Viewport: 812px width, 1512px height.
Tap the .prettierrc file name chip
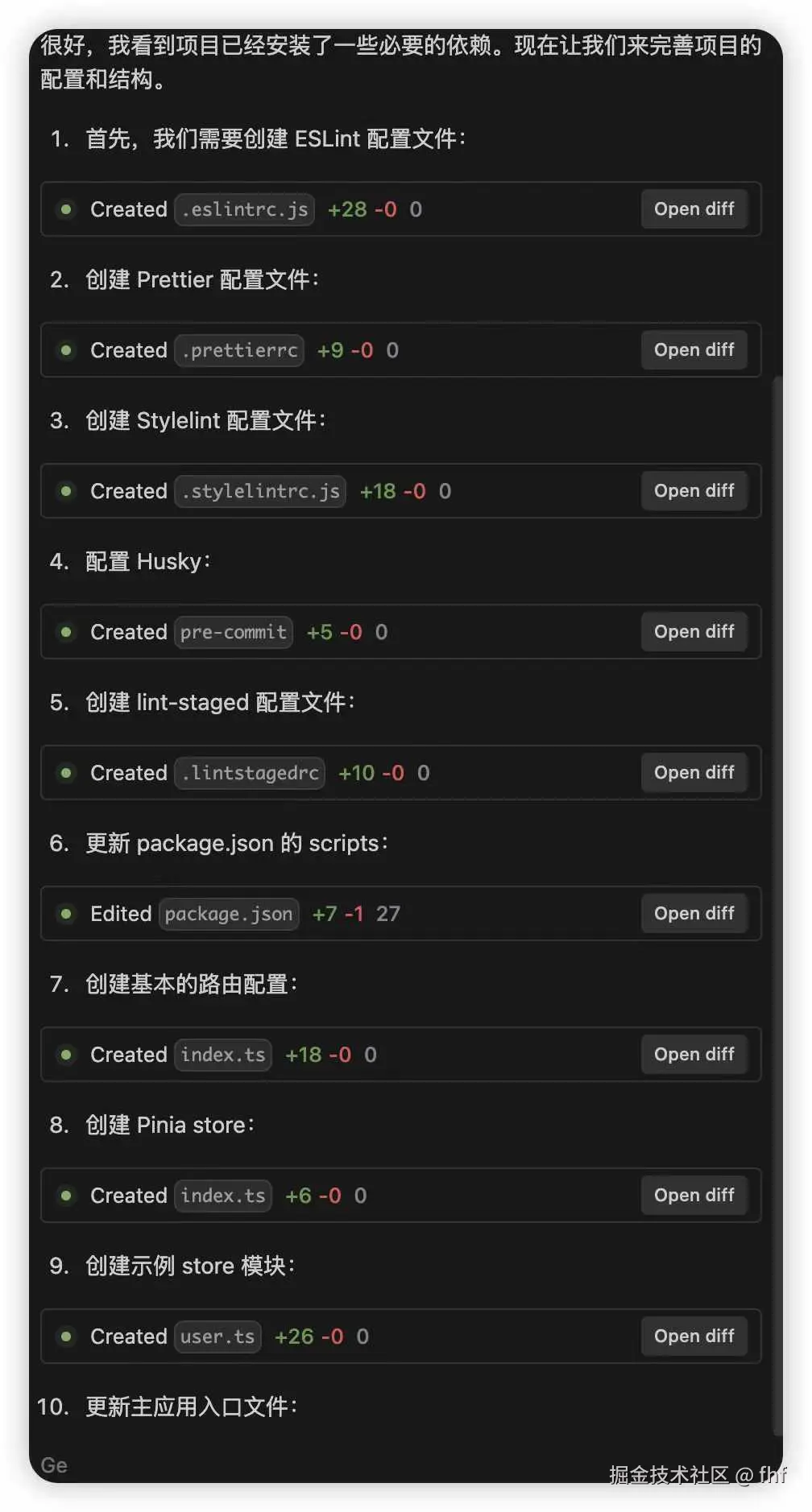tap(239, 351)
